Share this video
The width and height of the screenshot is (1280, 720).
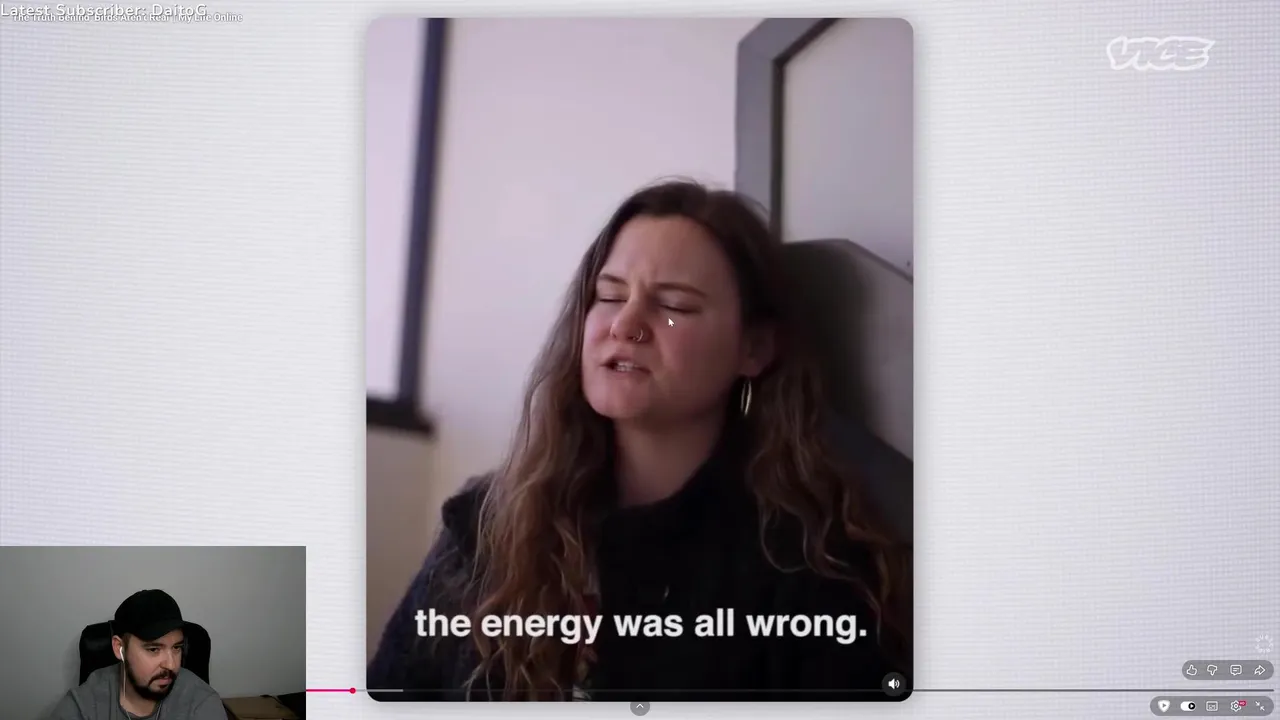1260,670
